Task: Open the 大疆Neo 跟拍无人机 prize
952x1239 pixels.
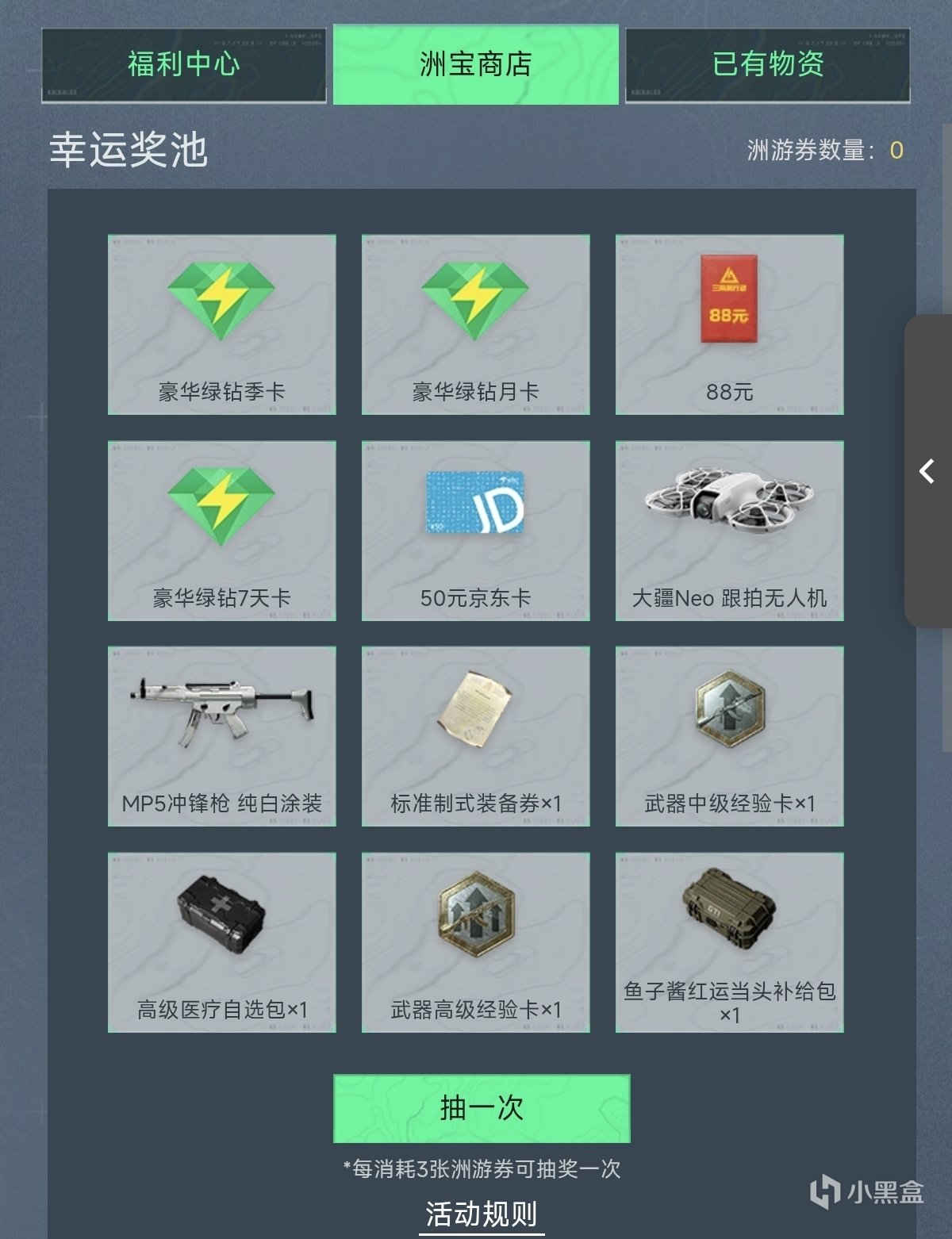Action: [730, 531]
